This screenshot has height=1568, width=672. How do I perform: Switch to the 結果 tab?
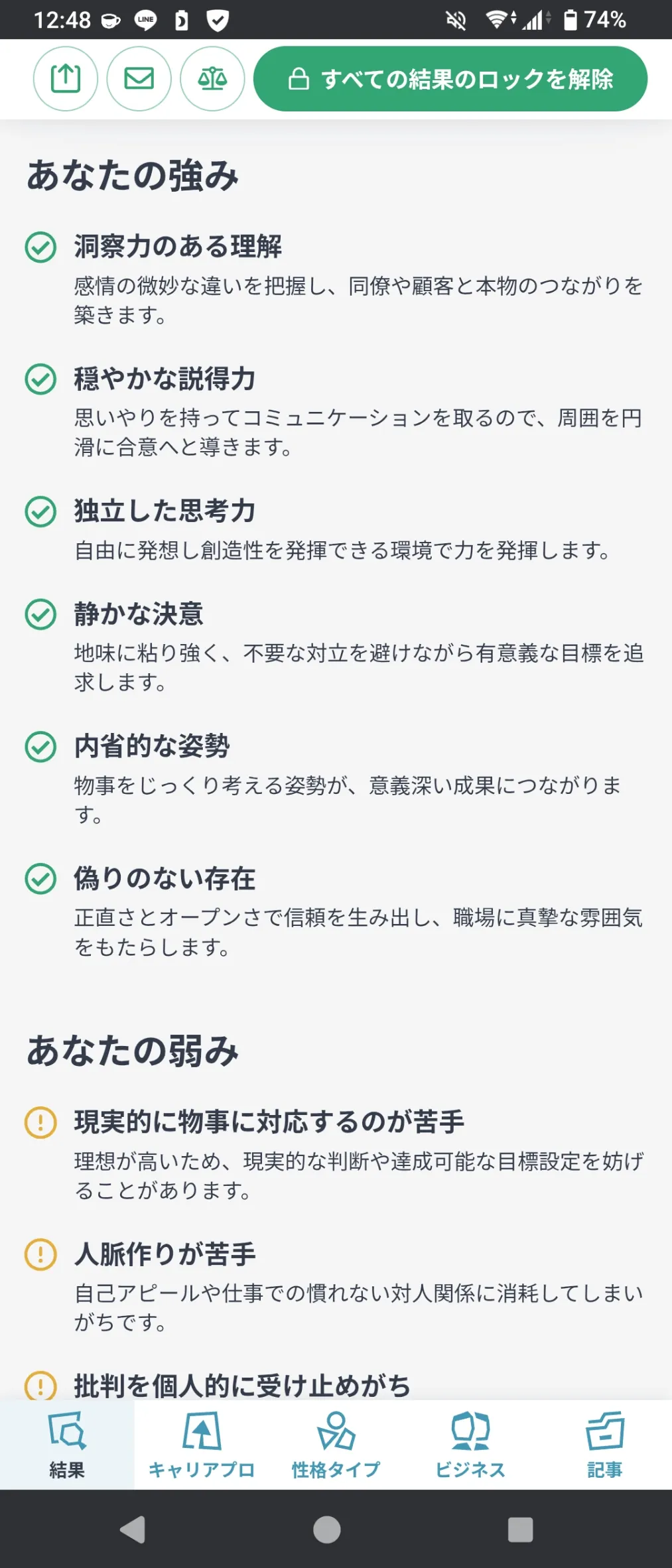(67, 1445)
